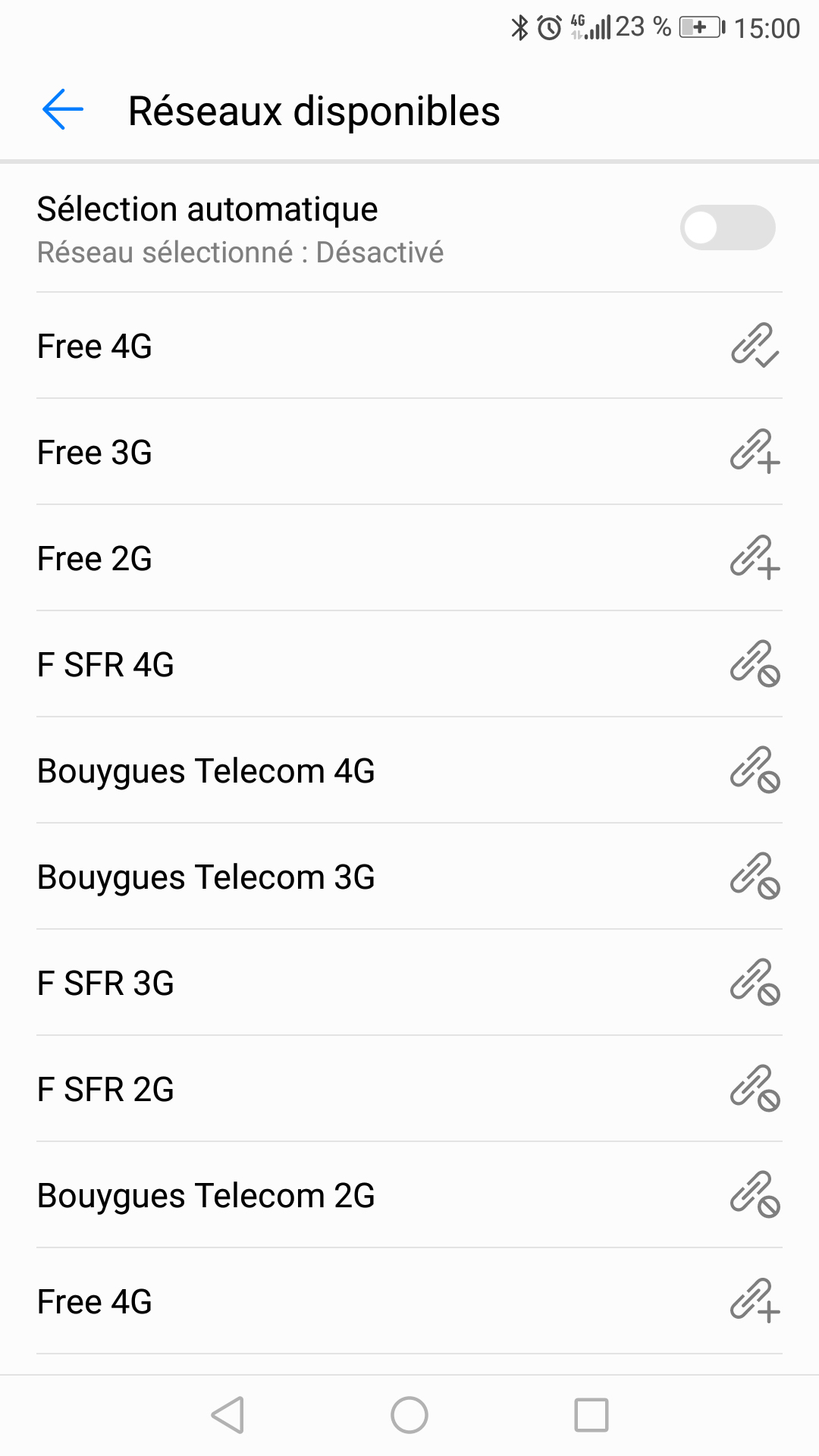The image size is (819, 1456).
Task: Choose the Free 2G network
Action: point(409,558)
